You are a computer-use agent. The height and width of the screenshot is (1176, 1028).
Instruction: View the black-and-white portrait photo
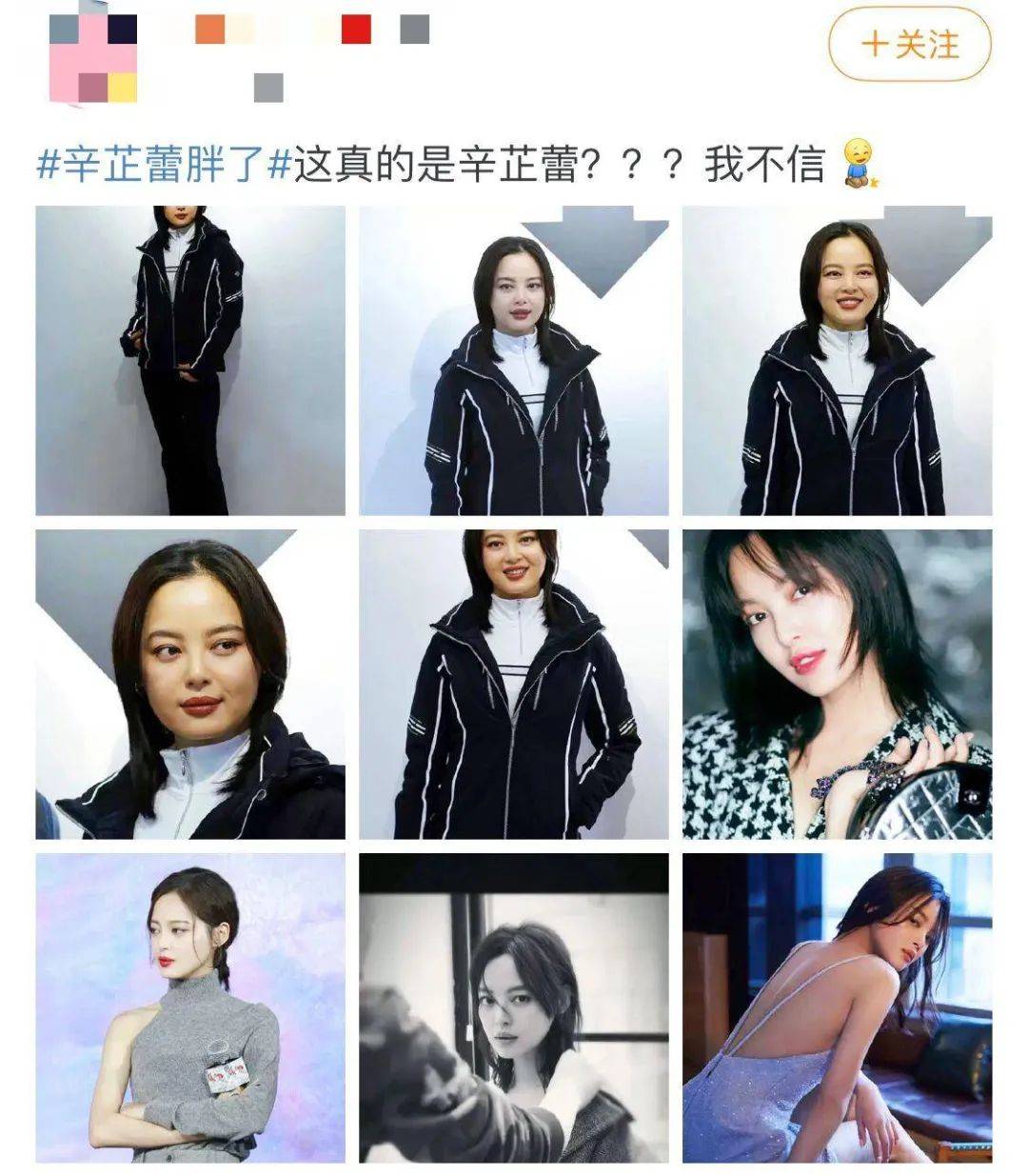[513, 1007]
